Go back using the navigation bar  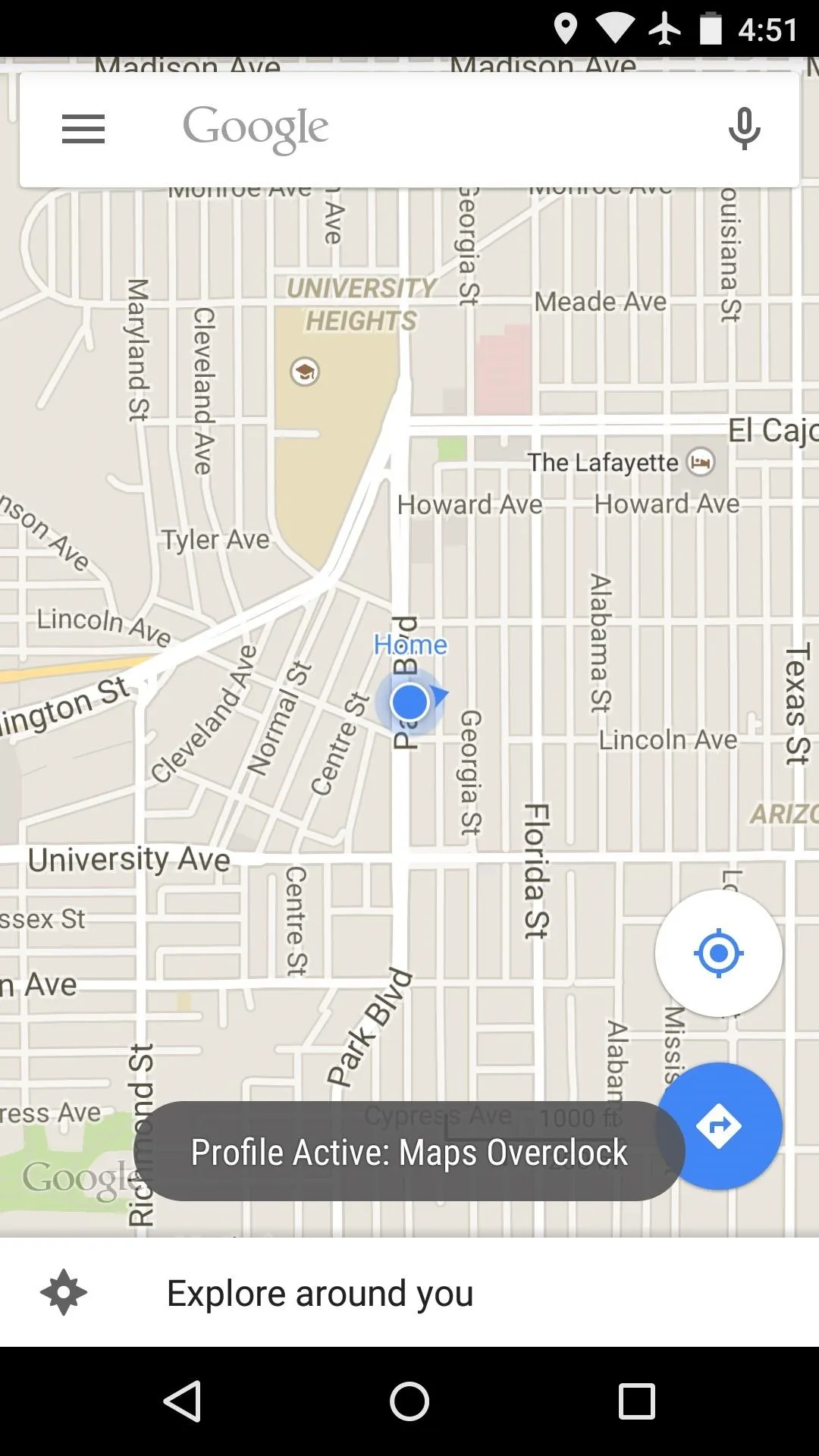(x=182, y=1401)
